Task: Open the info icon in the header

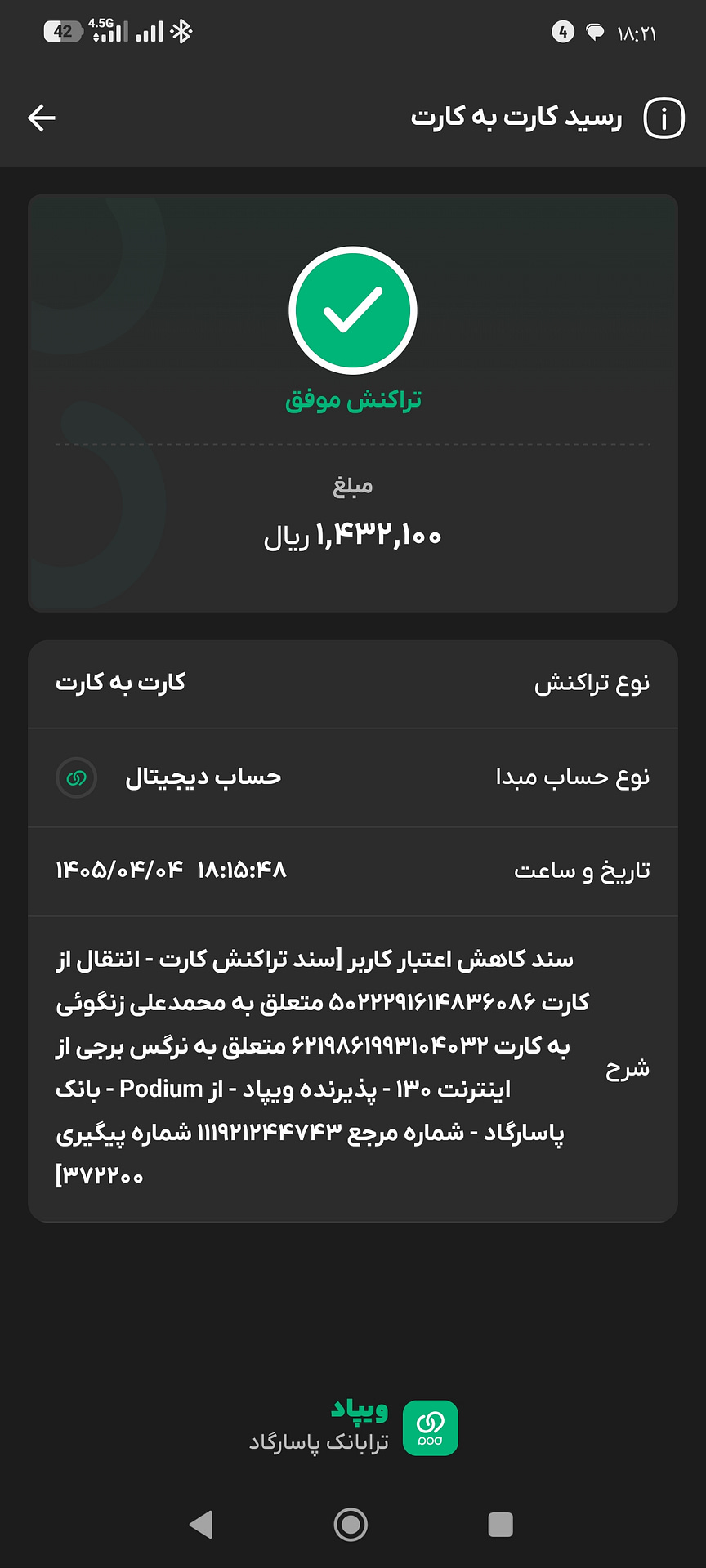Action: pyautogui.click(x=664, y=119)
